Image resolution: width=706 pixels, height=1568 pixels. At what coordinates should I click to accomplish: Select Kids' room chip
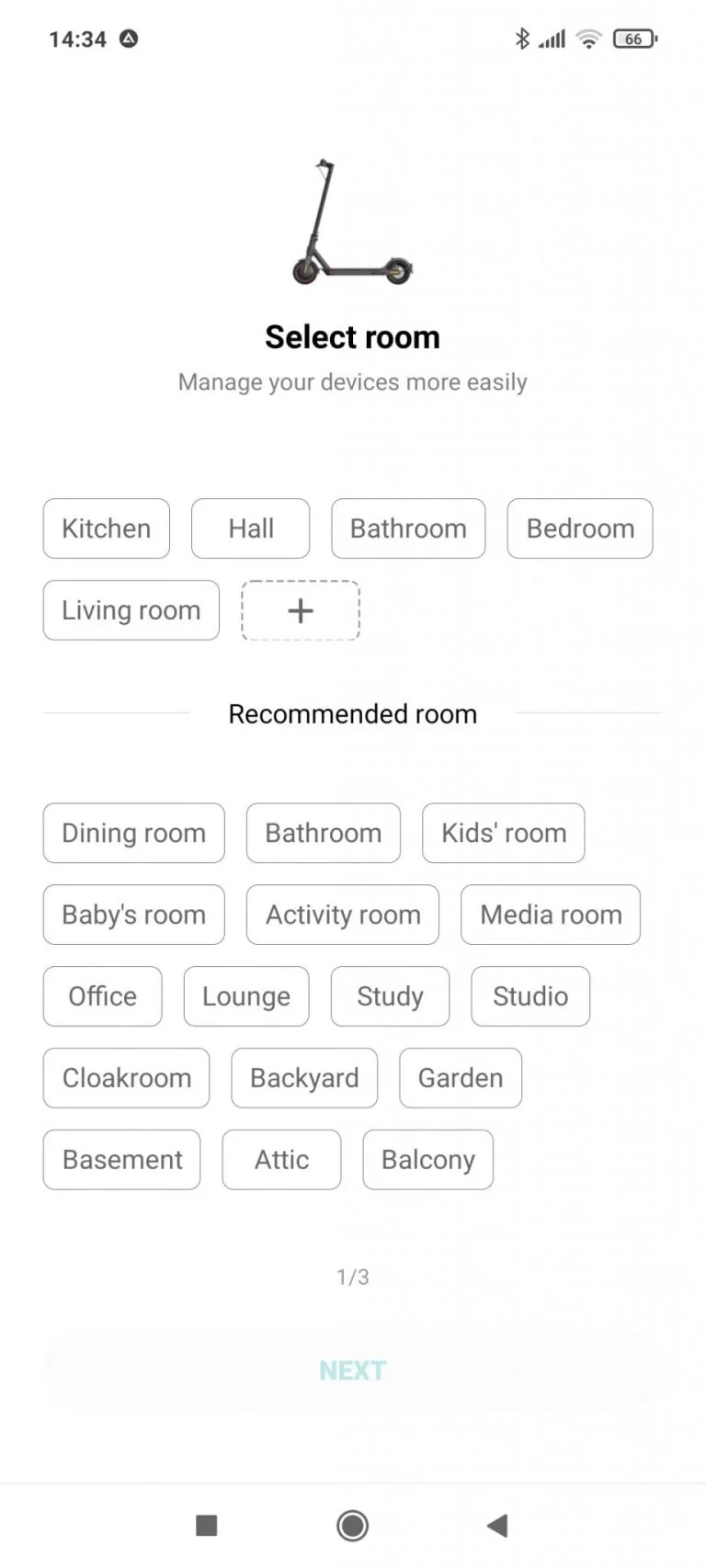click(503, 833)
